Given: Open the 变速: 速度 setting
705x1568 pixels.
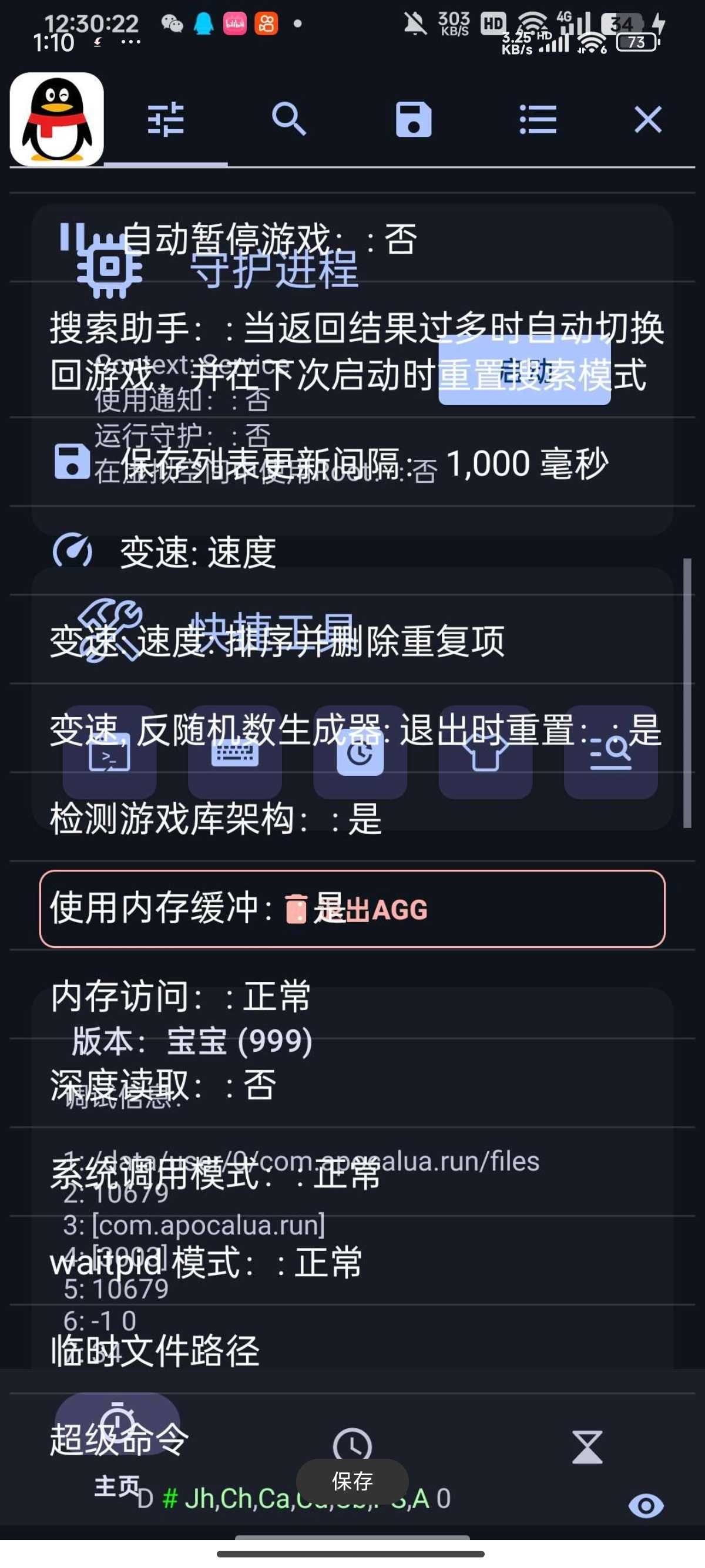Looking at the screenshot, I should tap(198, 553).
